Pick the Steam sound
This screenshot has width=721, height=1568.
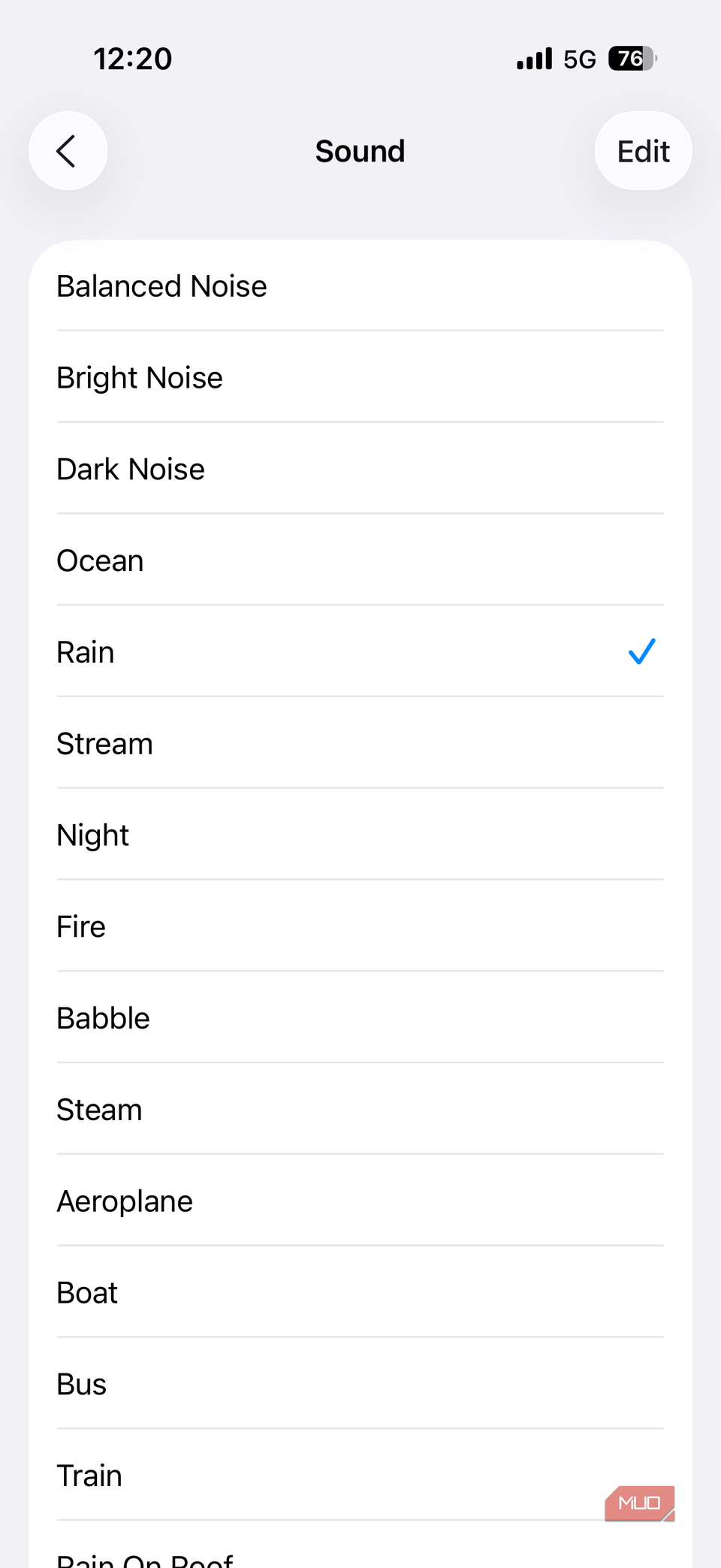pyautogui.click(x=98, y=1109)
